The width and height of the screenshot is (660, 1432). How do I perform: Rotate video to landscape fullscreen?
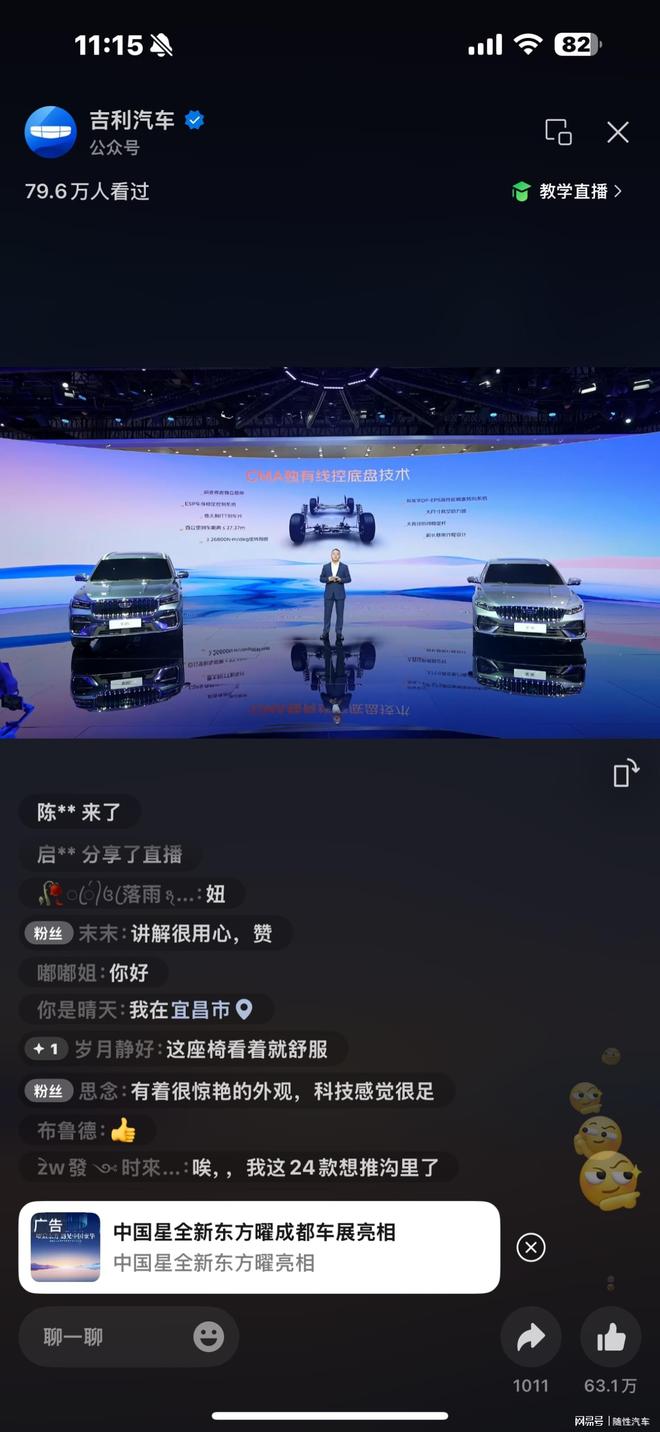626,773
